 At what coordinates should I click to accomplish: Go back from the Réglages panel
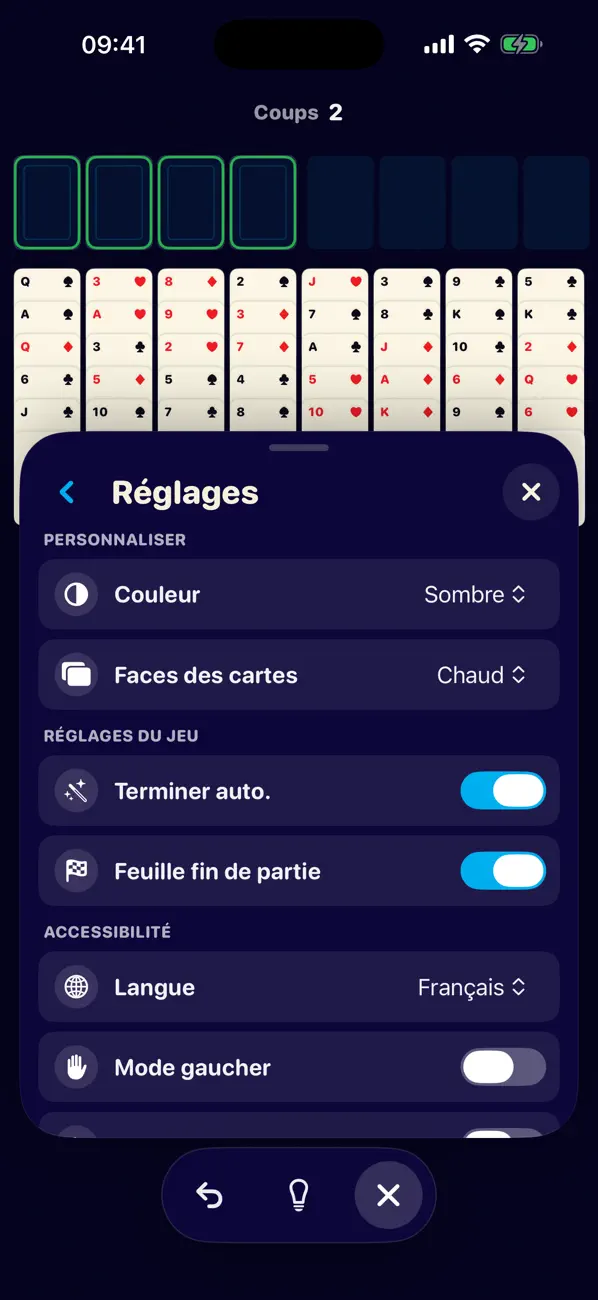[67, 492]
